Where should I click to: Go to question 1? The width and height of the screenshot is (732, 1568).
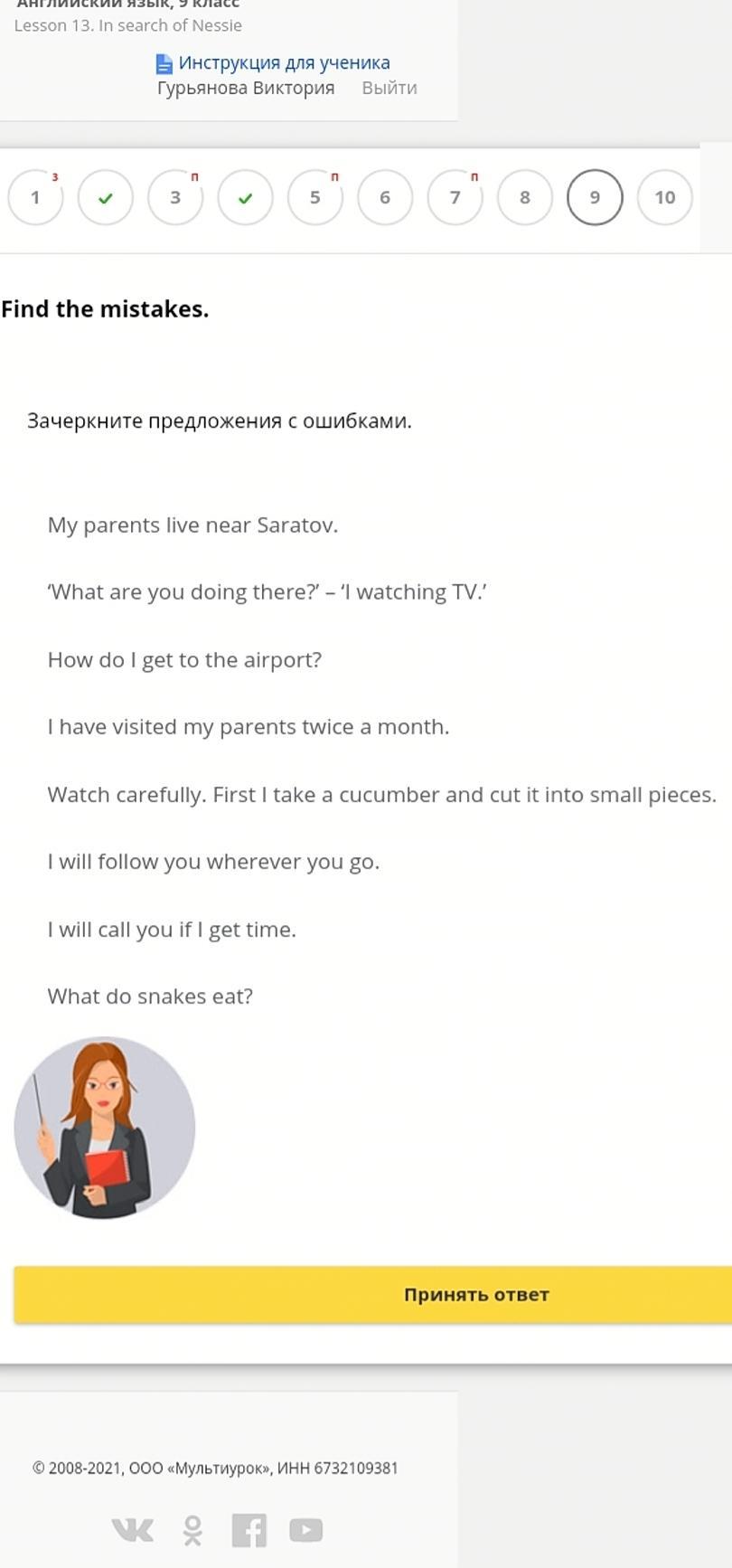click(x=35, y=197)
